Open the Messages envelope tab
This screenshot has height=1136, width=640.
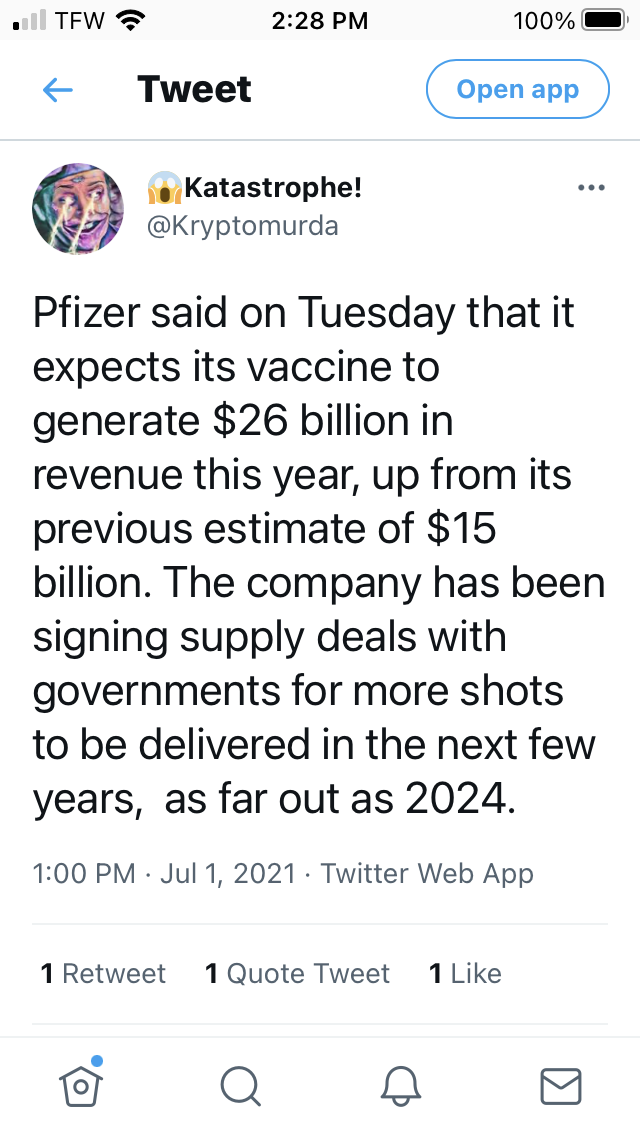click(560, 1085)
